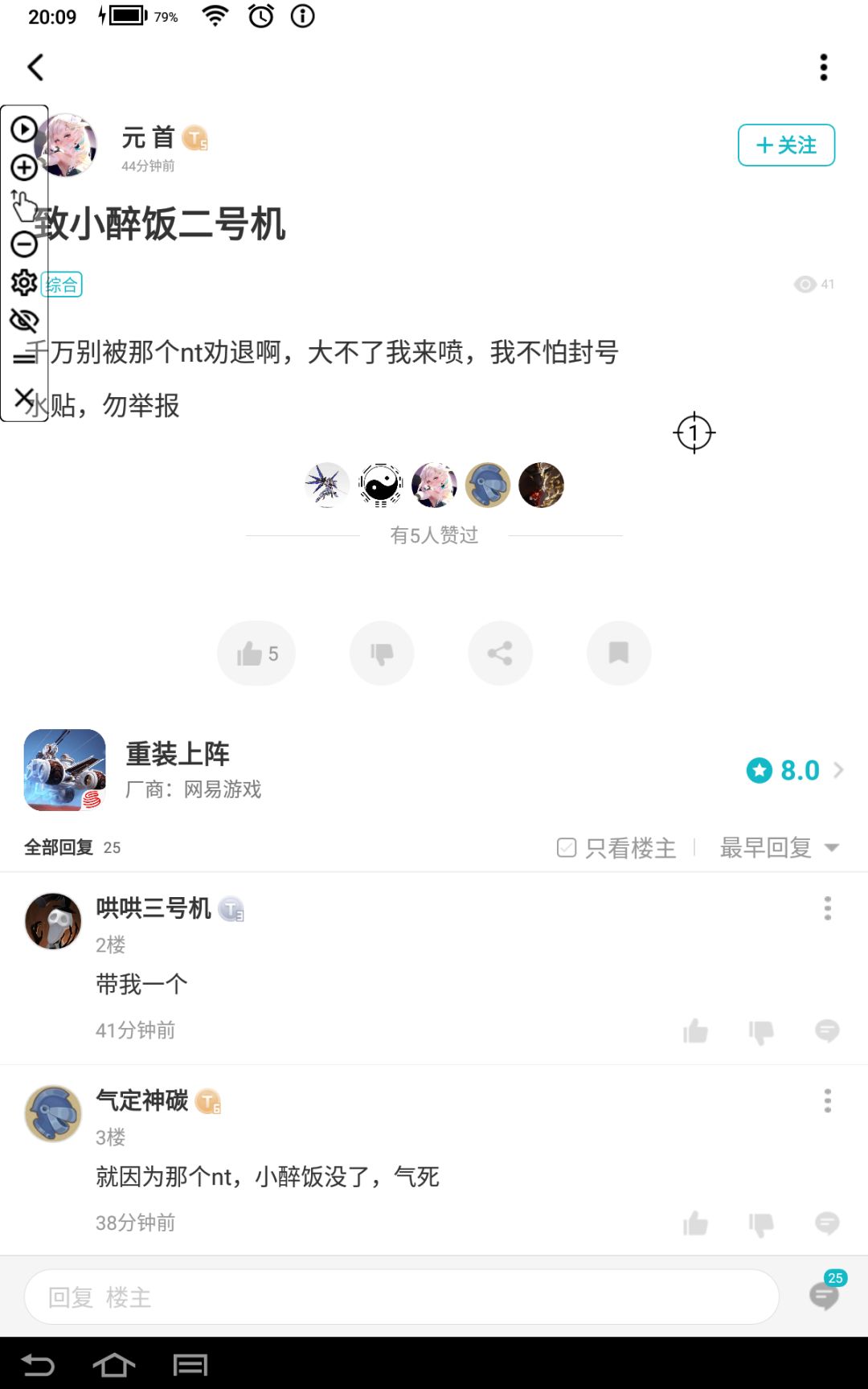Image resolution: width=868 pixels, height=1389 pixels.
Task: Open the three-dot menu on 气定神碳's reply
Action: pyautogui.click(x=827, y=1100)
